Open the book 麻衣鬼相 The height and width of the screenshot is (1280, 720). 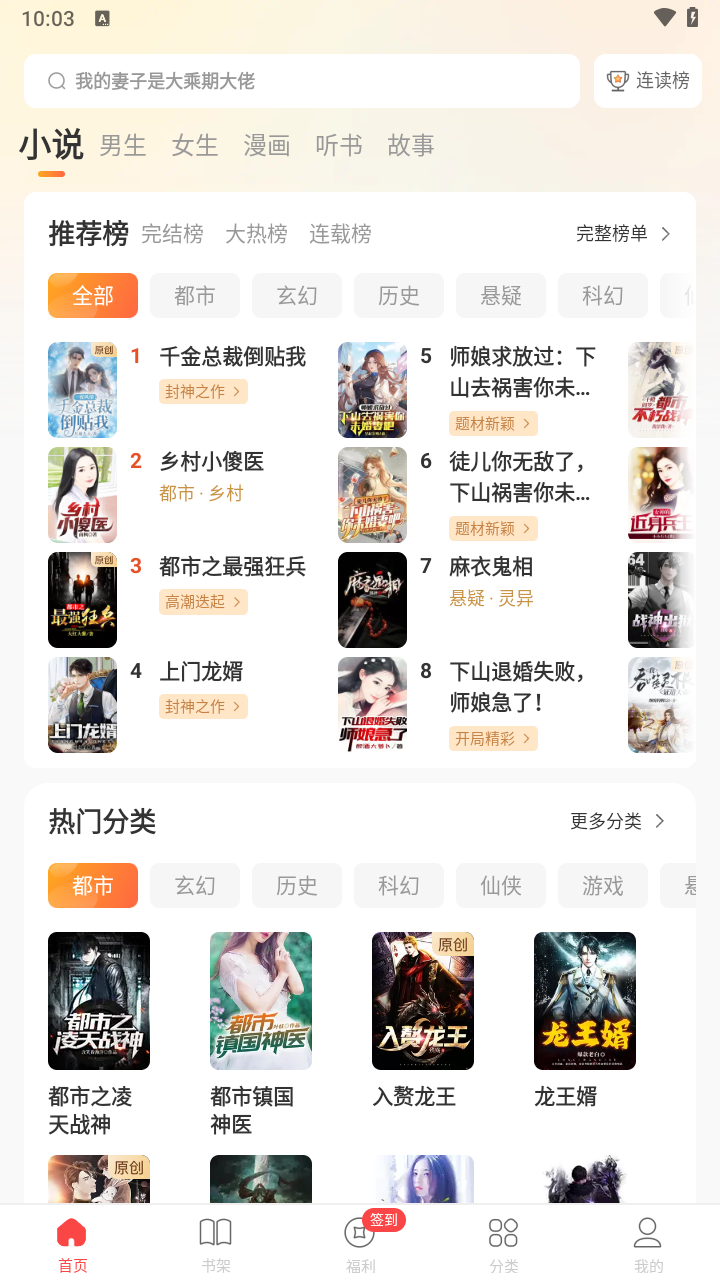[490, 567]
